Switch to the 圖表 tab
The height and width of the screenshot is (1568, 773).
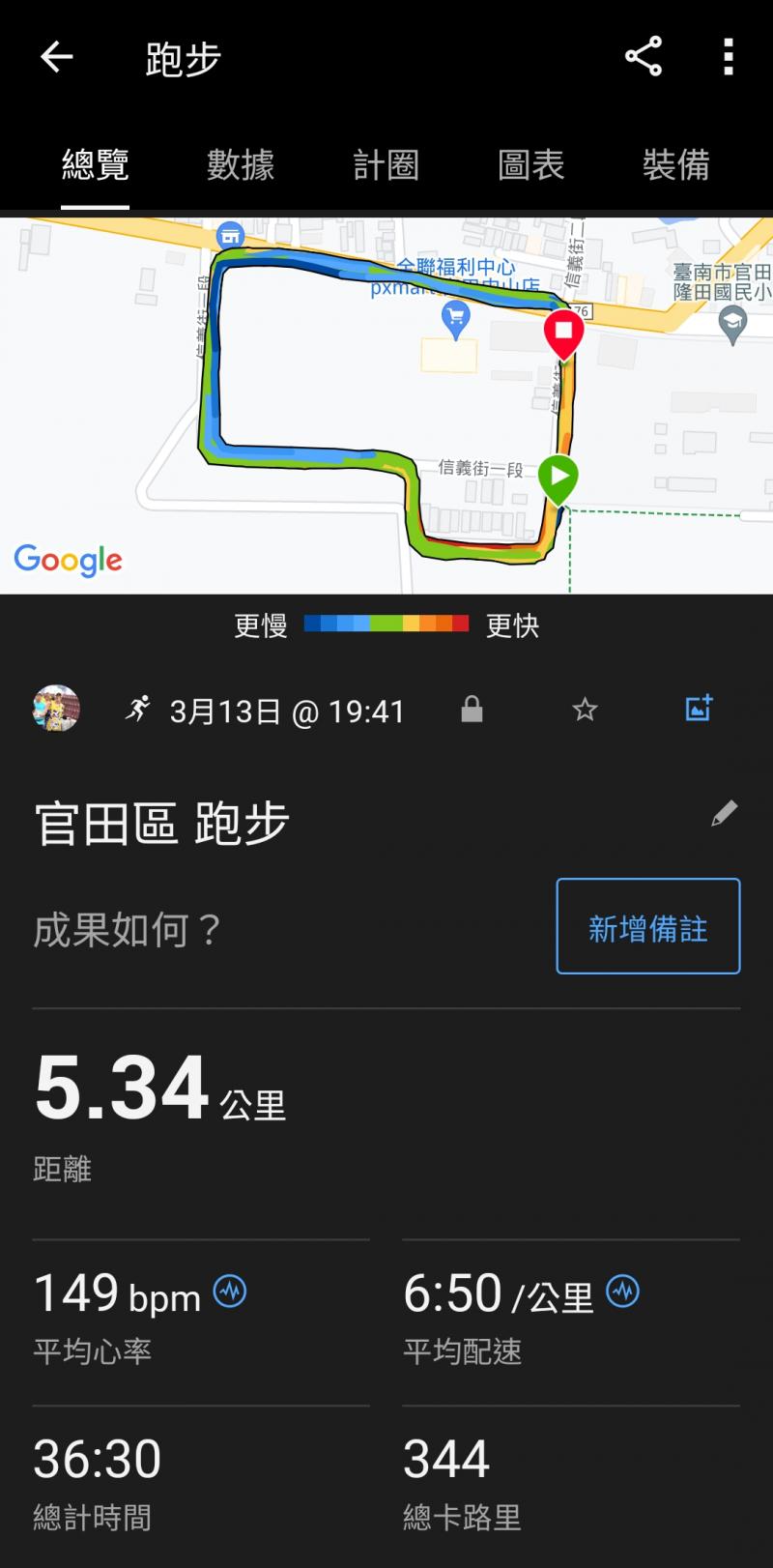(x=530, y=165)
